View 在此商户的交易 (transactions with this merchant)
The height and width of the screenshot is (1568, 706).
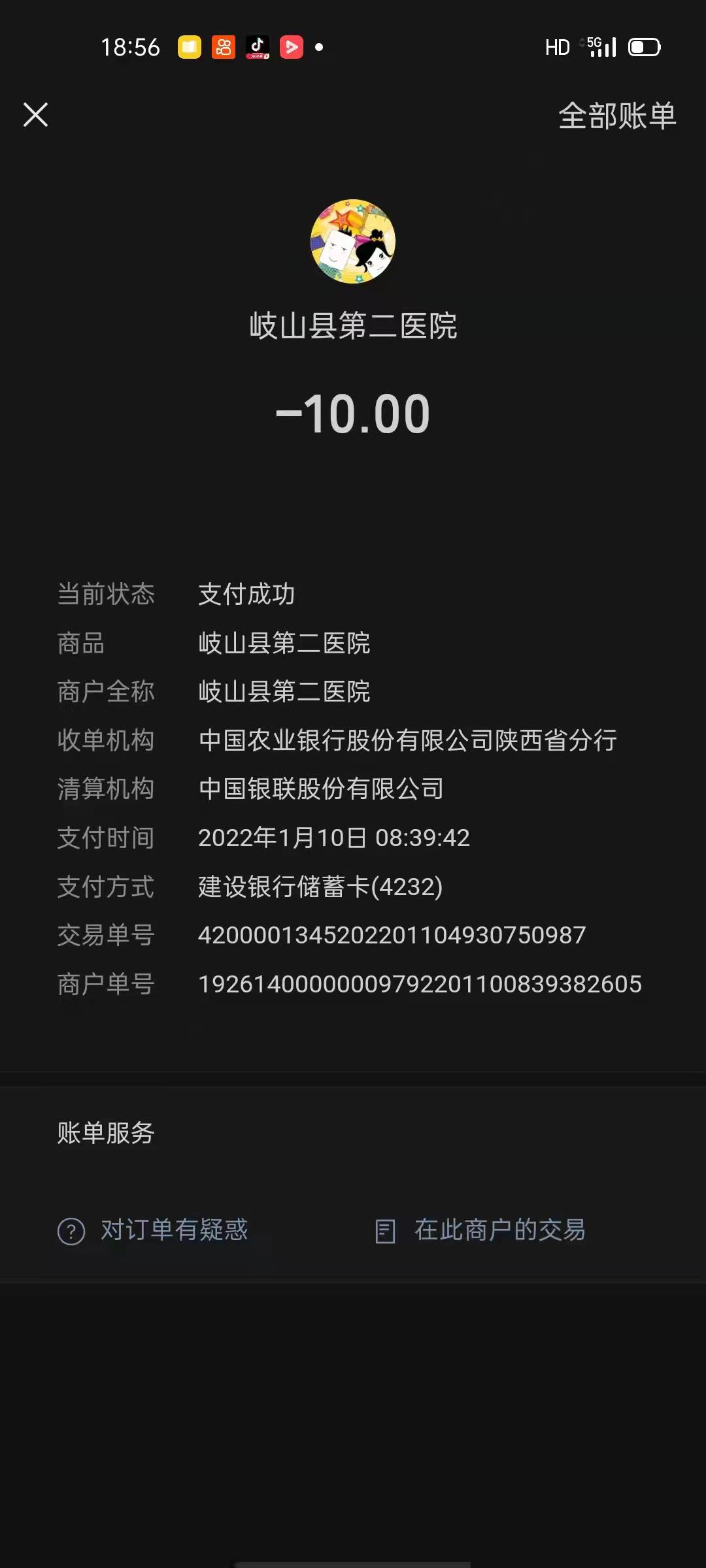(x=480, y=1230)
